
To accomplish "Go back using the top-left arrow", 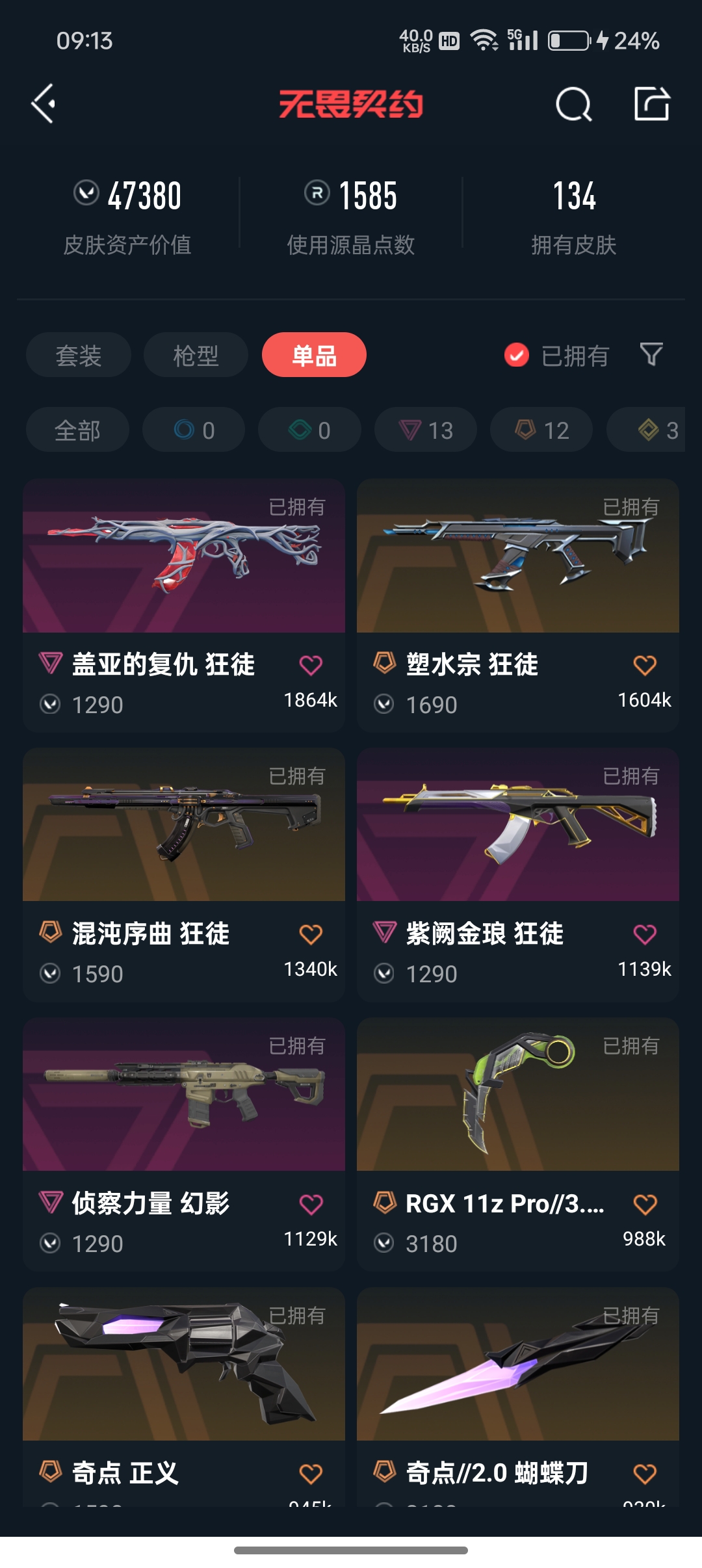I will 44,104.
